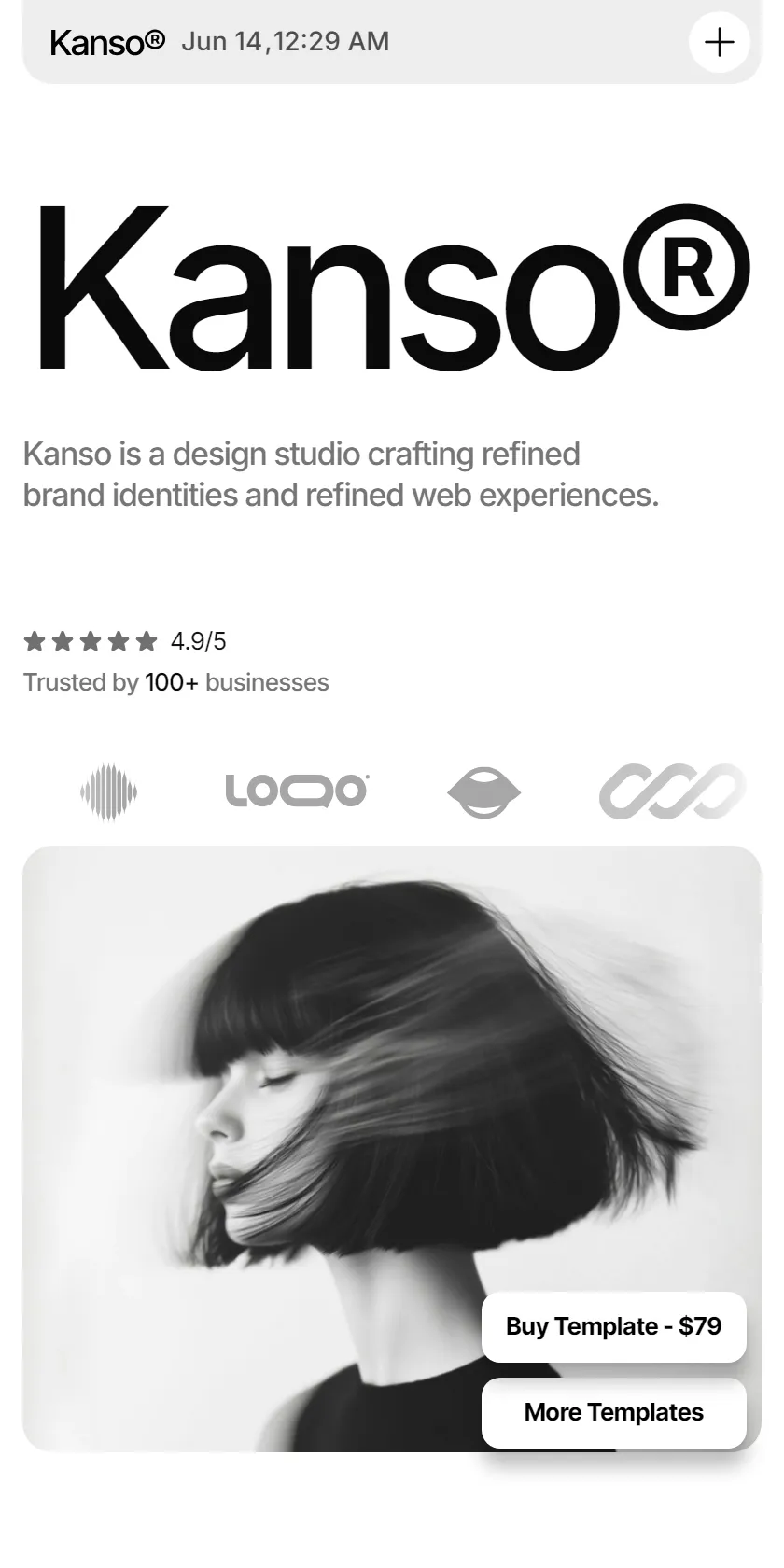784x1568 pixels.
Task: Open More Templates
Action: pos(614,1412)
